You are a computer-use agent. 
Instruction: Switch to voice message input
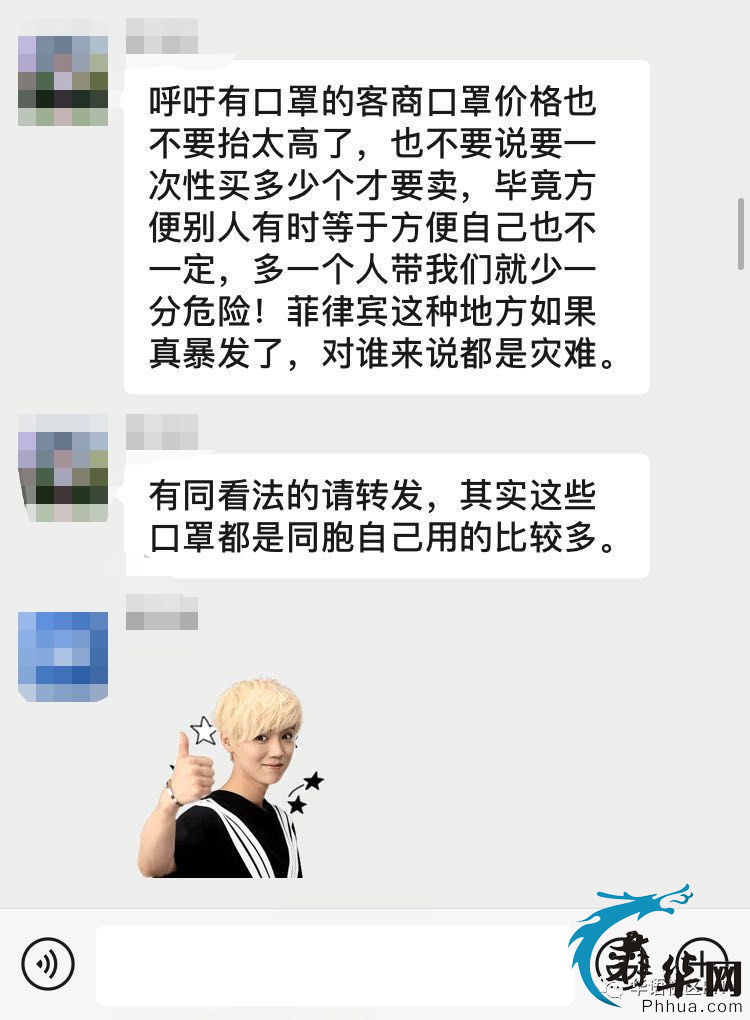click(x=48, y=964)
